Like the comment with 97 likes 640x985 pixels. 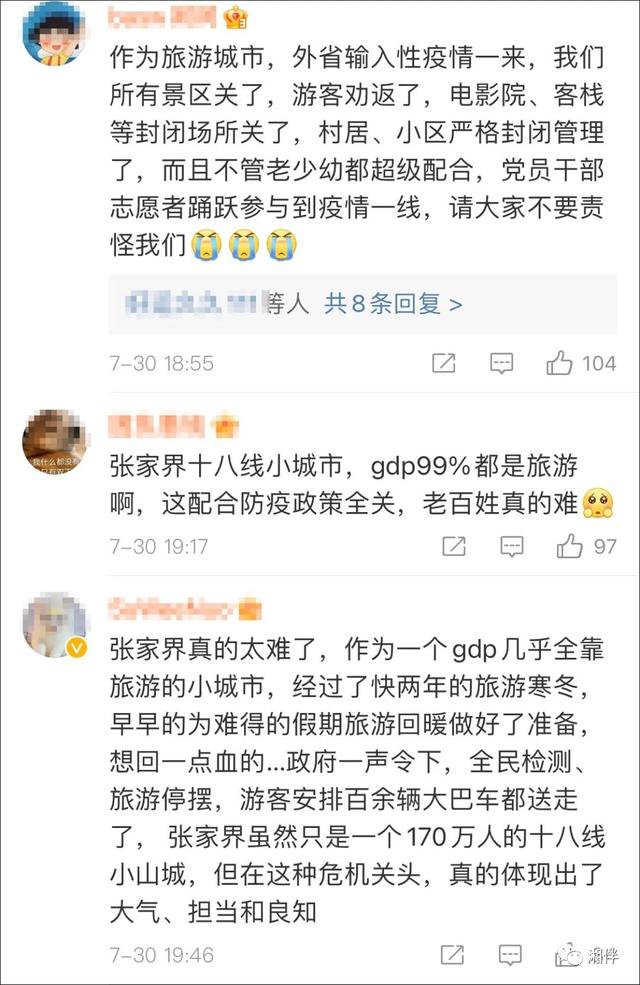(570, 546)
